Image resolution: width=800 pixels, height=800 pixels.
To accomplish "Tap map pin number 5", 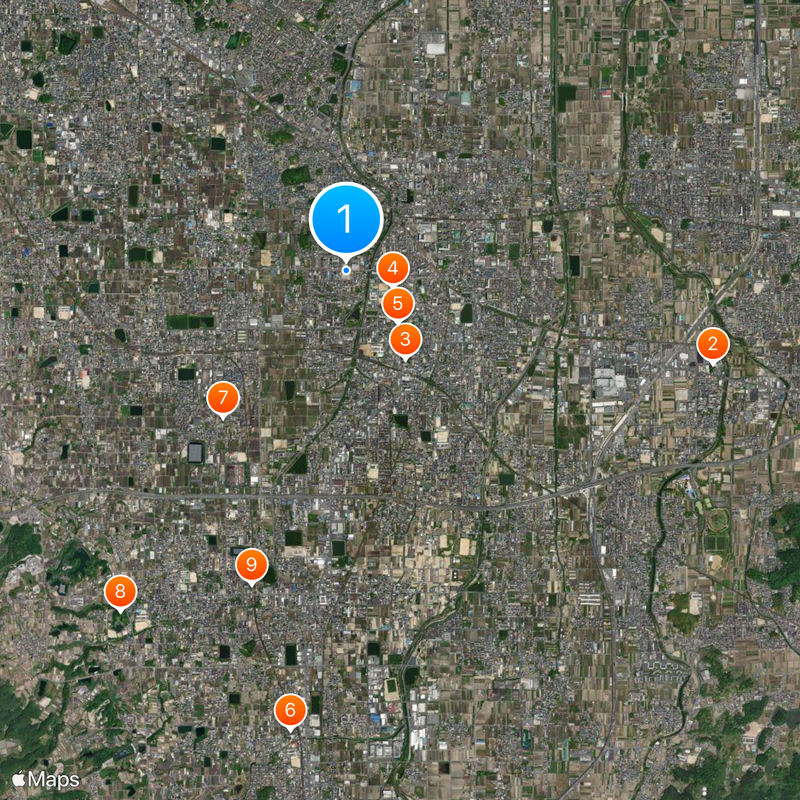I will [x=398, y=302].
